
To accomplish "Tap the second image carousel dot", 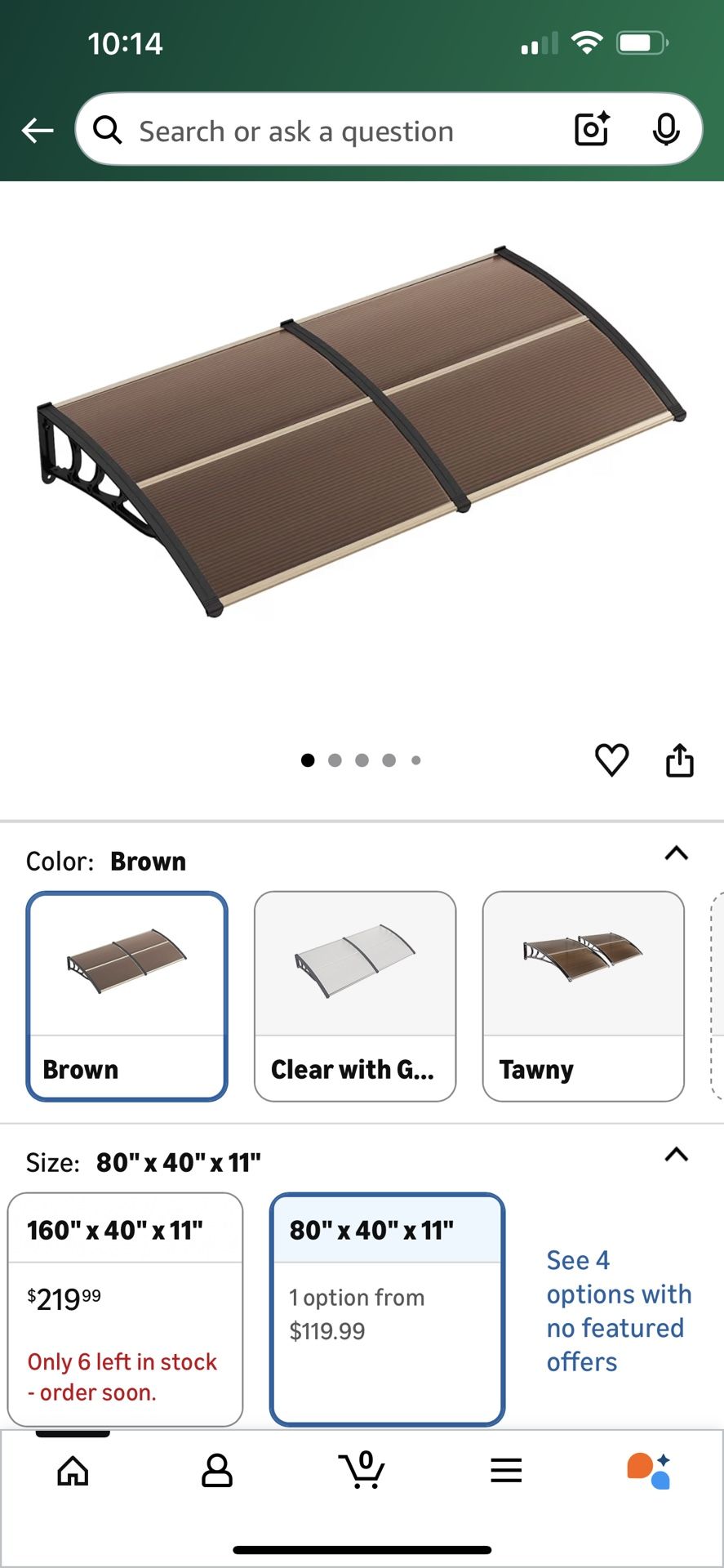I will click(x=335, y=759).
